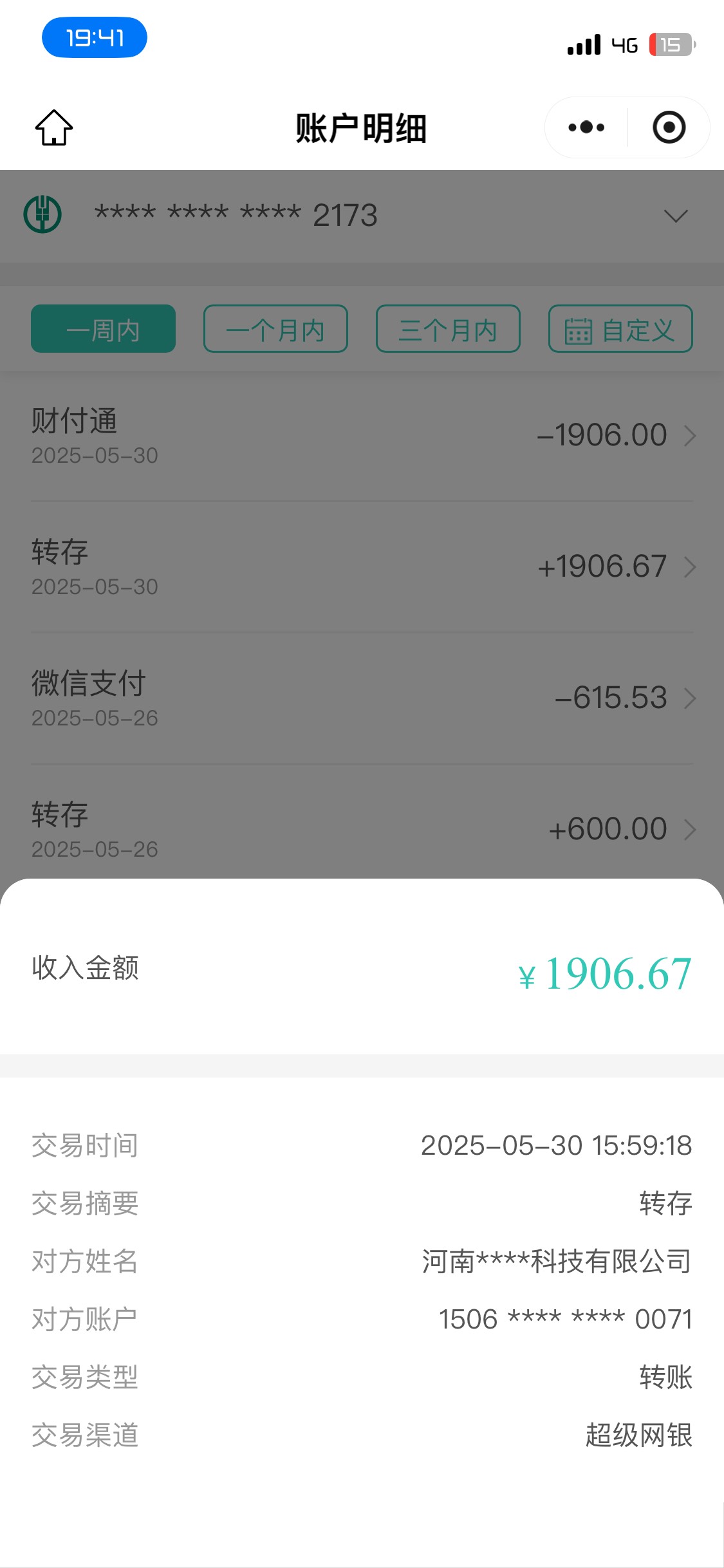The width and height of the screenshot is (724, 1568).
Task: Go to the home page icon
Action: (x=54, y=127)
